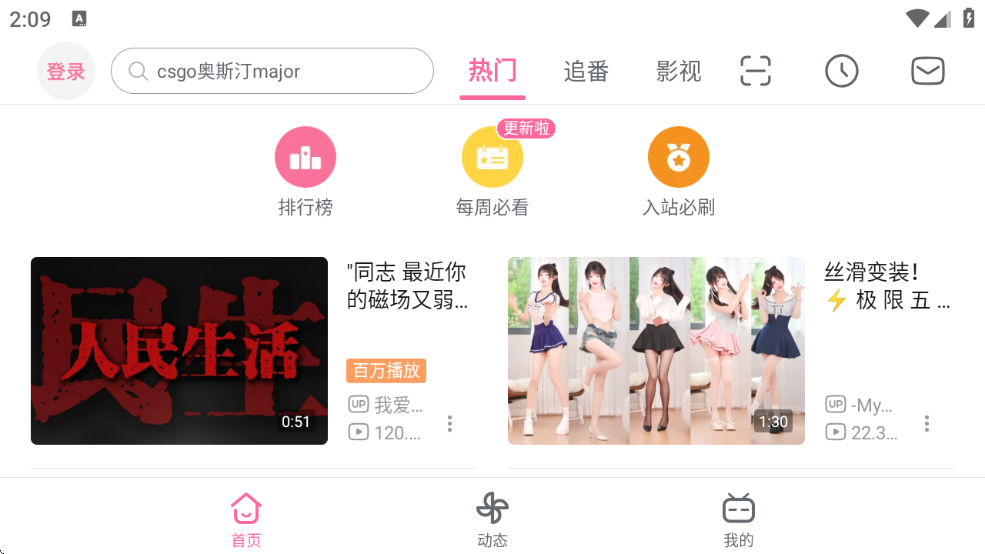This screenshot has width=985, height=554.
Task: Open more options for the 丝滑变装 video
Action: coord(927,424)
